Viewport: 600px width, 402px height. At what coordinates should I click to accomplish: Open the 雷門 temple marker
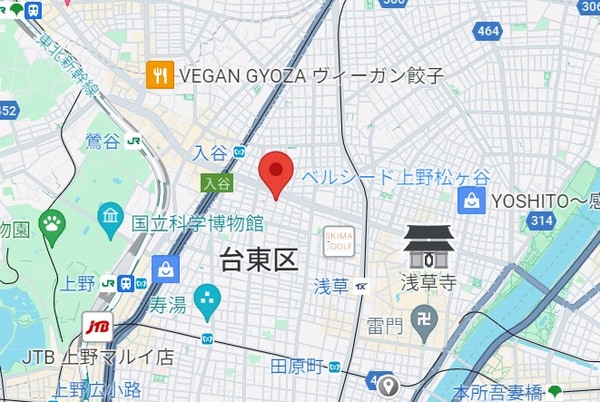(424, 325)
